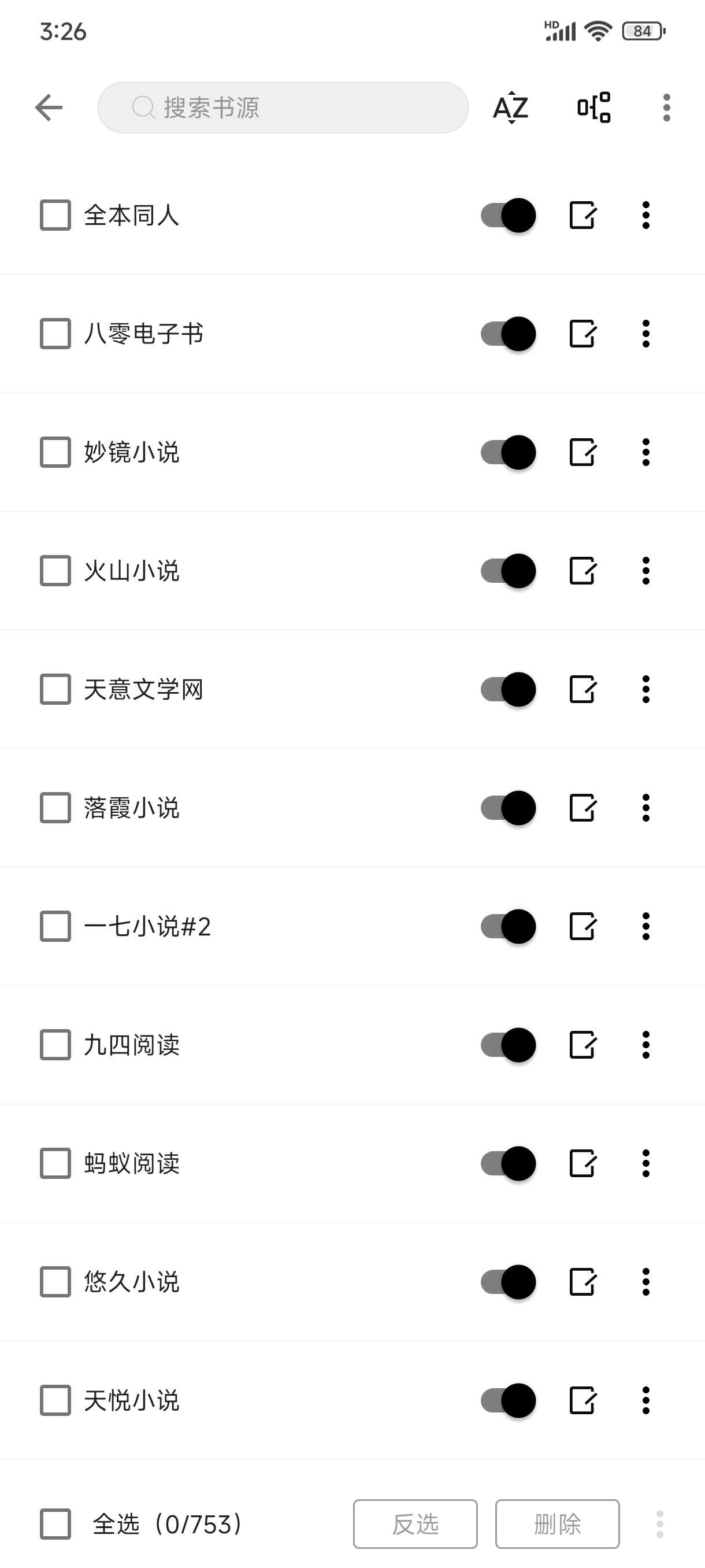Check the 蚂蚁阅读 checkbox

pyautogui.click(x=55, y=1163)
